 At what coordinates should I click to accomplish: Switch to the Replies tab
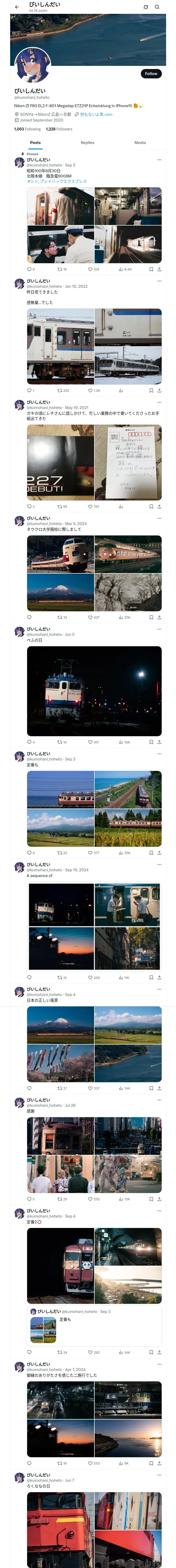point(87,142)
